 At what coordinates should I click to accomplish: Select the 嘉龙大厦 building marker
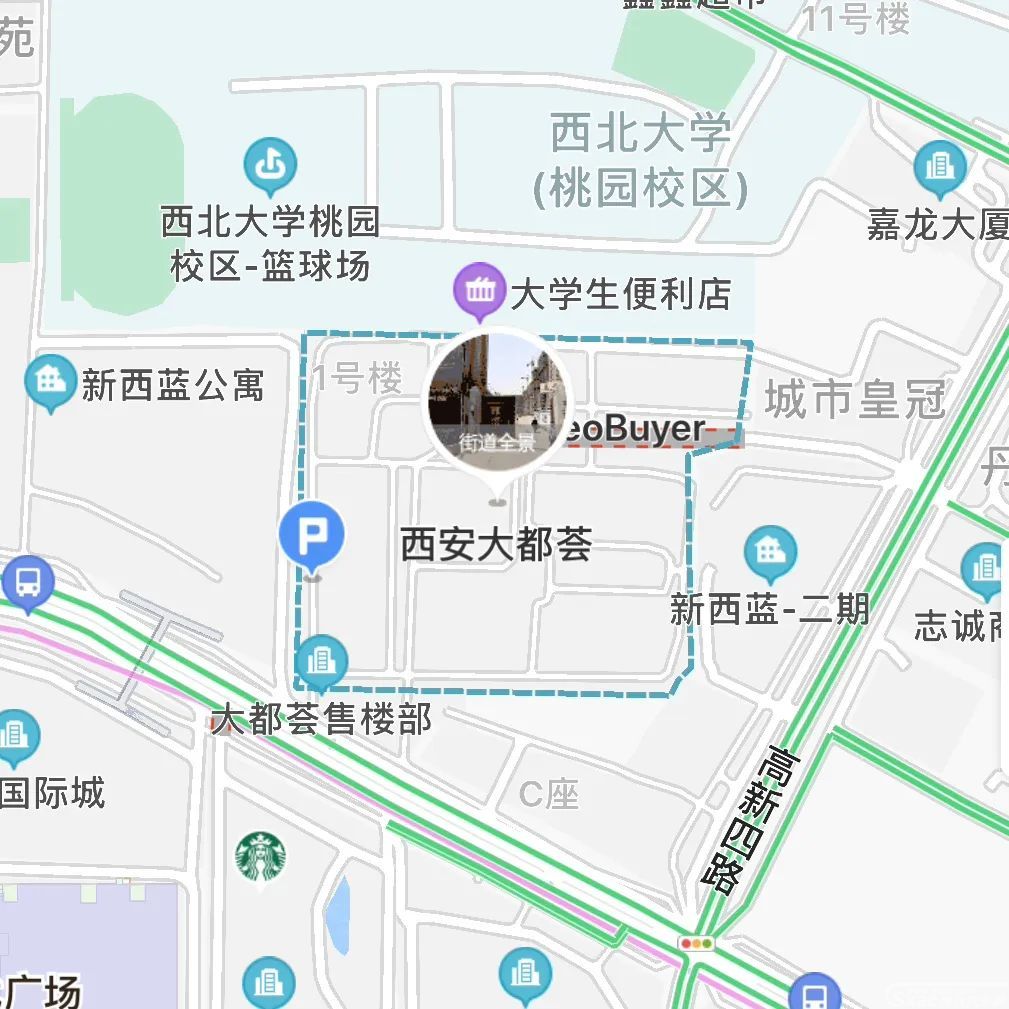coord(939,166)
